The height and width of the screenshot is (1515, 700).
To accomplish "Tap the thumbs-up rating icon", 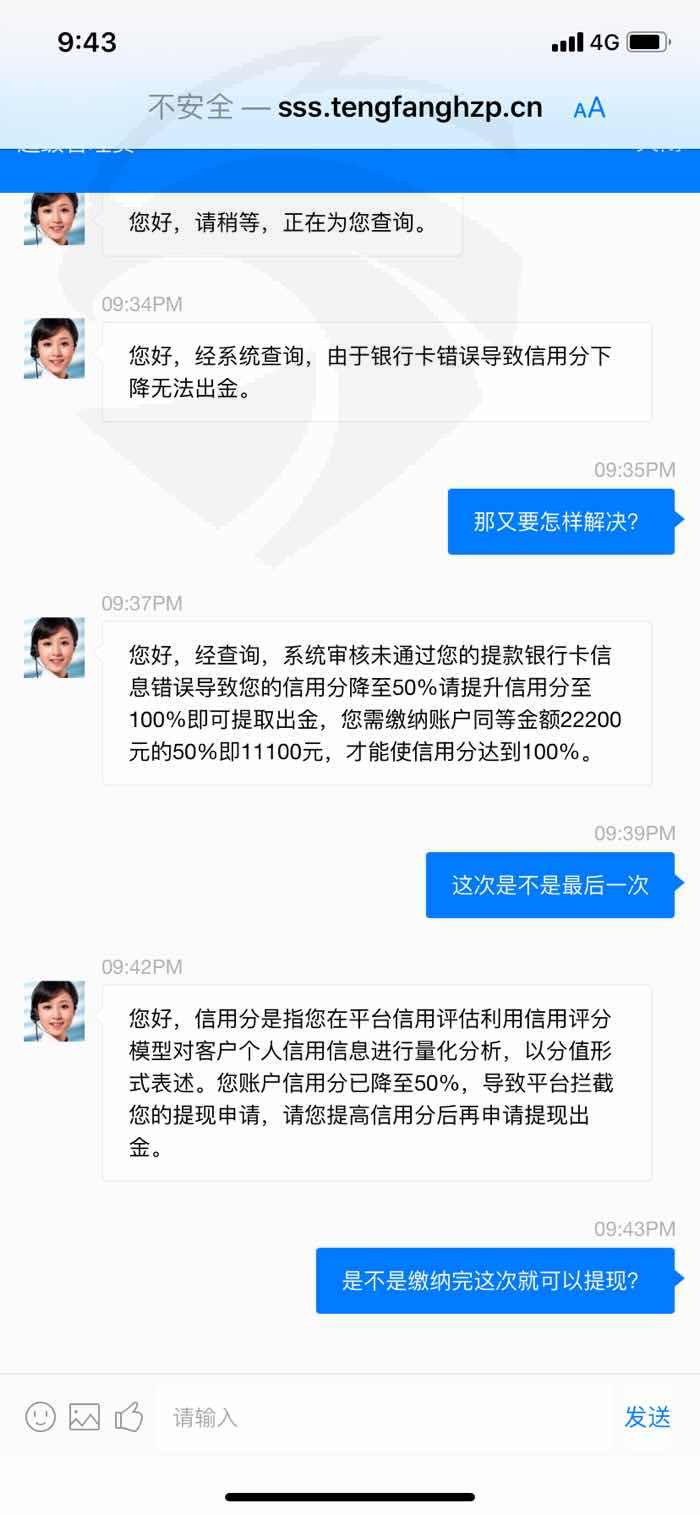I will pos(128,1416).
